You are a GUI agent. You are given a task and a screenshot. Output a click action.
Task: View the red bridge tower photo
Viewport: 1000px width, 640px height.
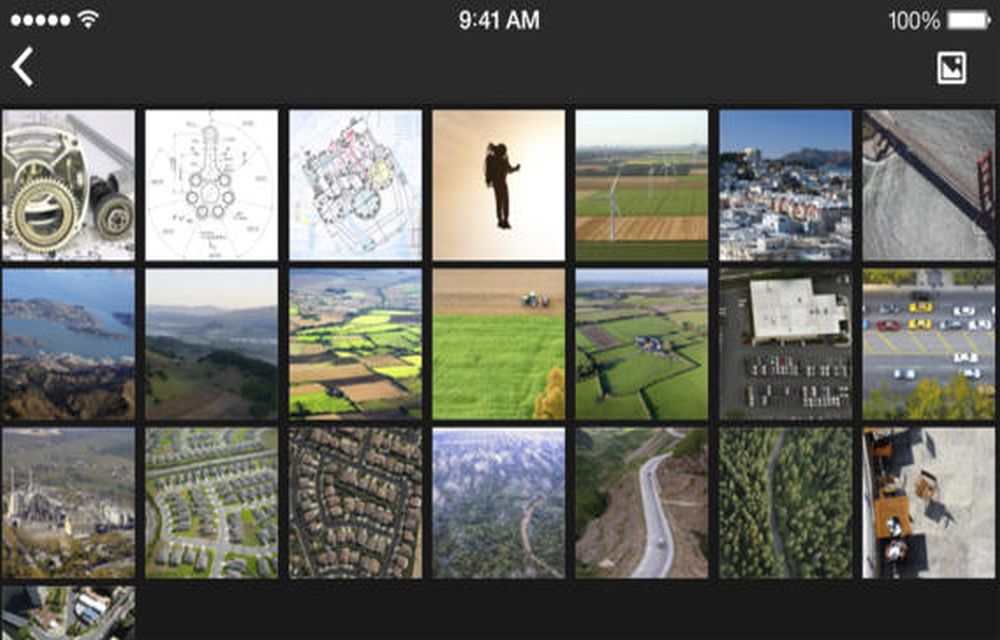coord(929,185)
